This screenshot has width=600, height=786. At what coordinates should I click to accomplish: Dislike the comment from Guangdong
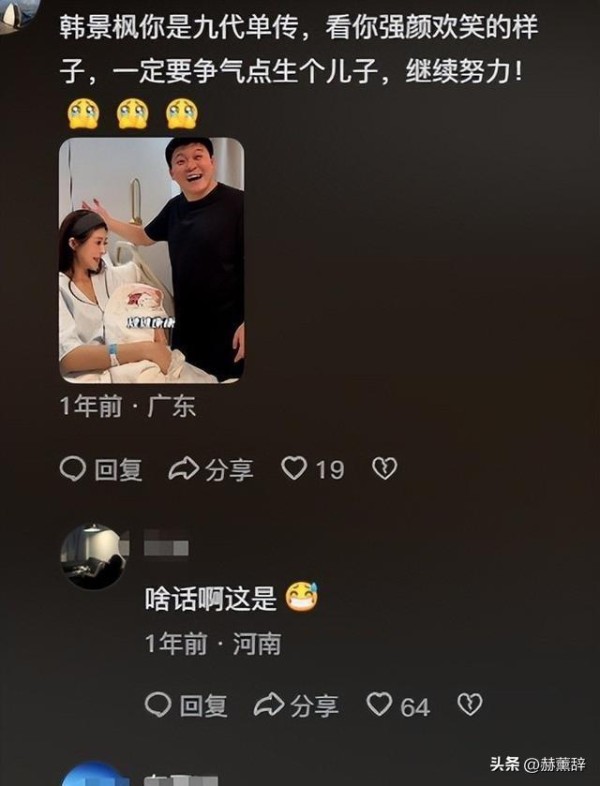385,468
